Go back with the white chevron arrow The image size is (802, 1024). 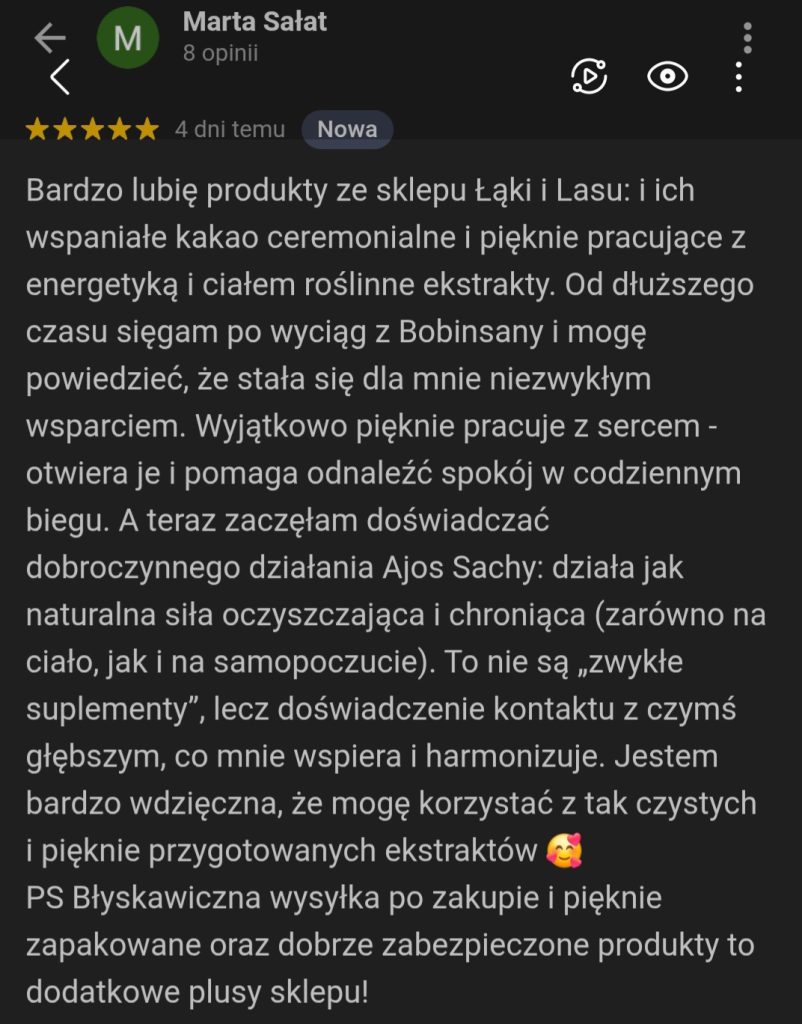pyautogui.click(x=60, y=77)
